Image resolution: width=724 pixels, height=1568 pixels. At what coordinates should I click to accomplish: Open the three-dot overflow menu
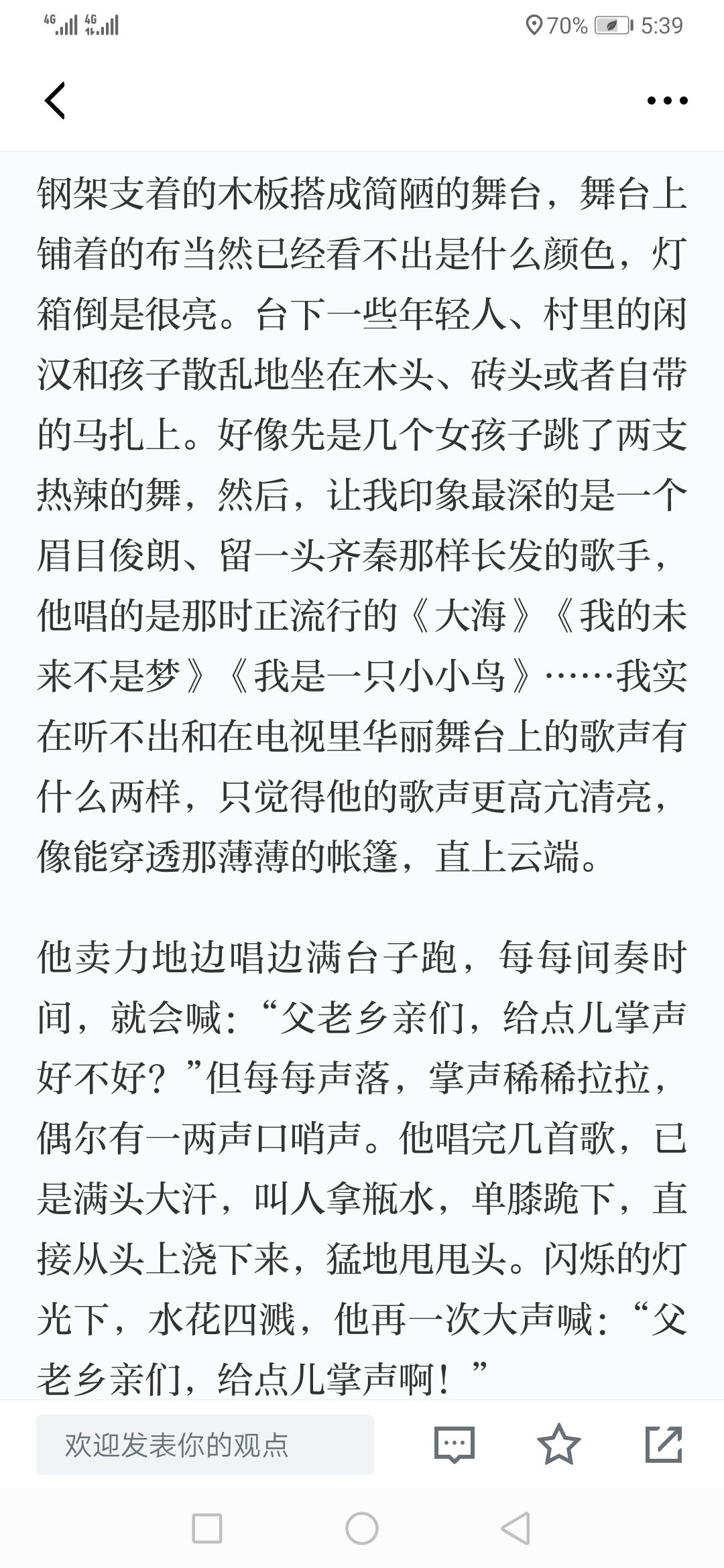click(667, 101)
